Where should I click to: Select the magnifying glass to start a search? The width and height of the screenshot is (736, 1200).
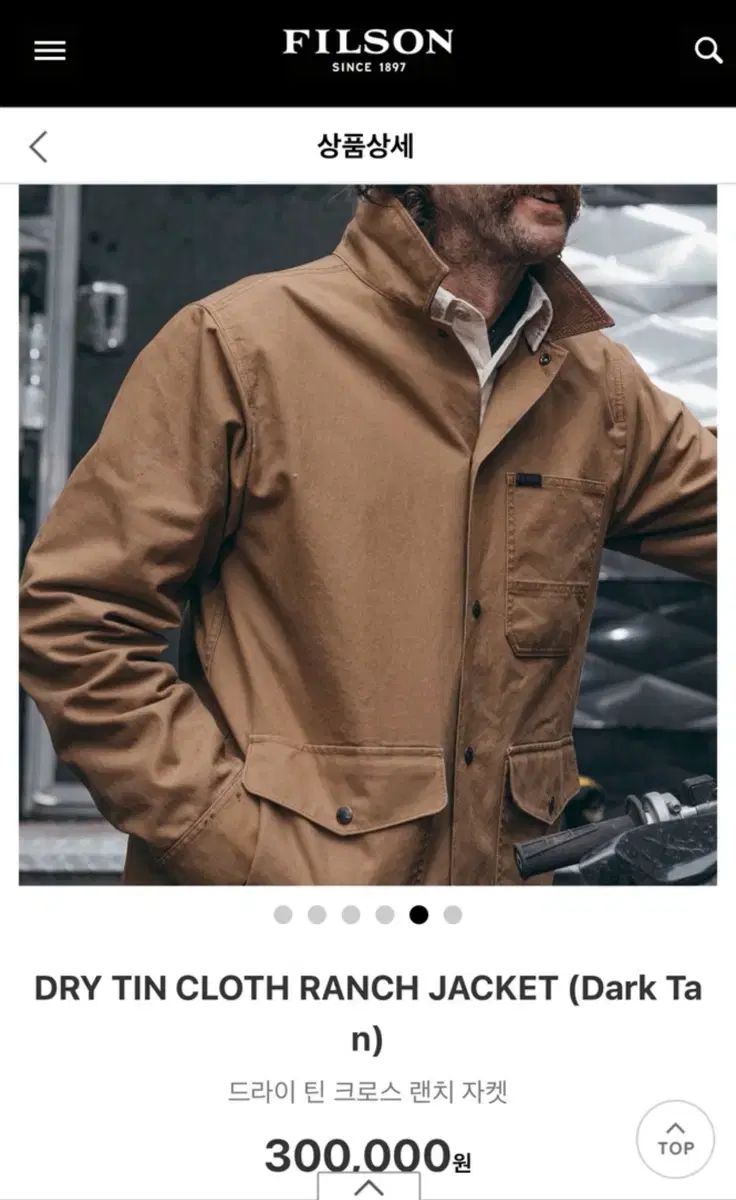coord(706,48)
